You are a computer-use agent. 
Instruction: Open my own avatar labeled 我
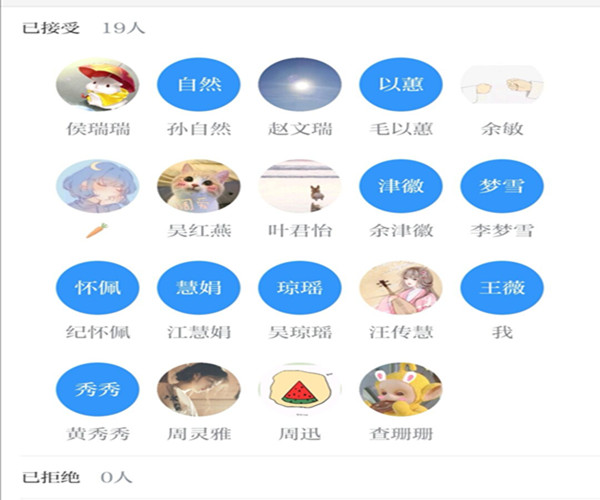[x=502, y=288]
